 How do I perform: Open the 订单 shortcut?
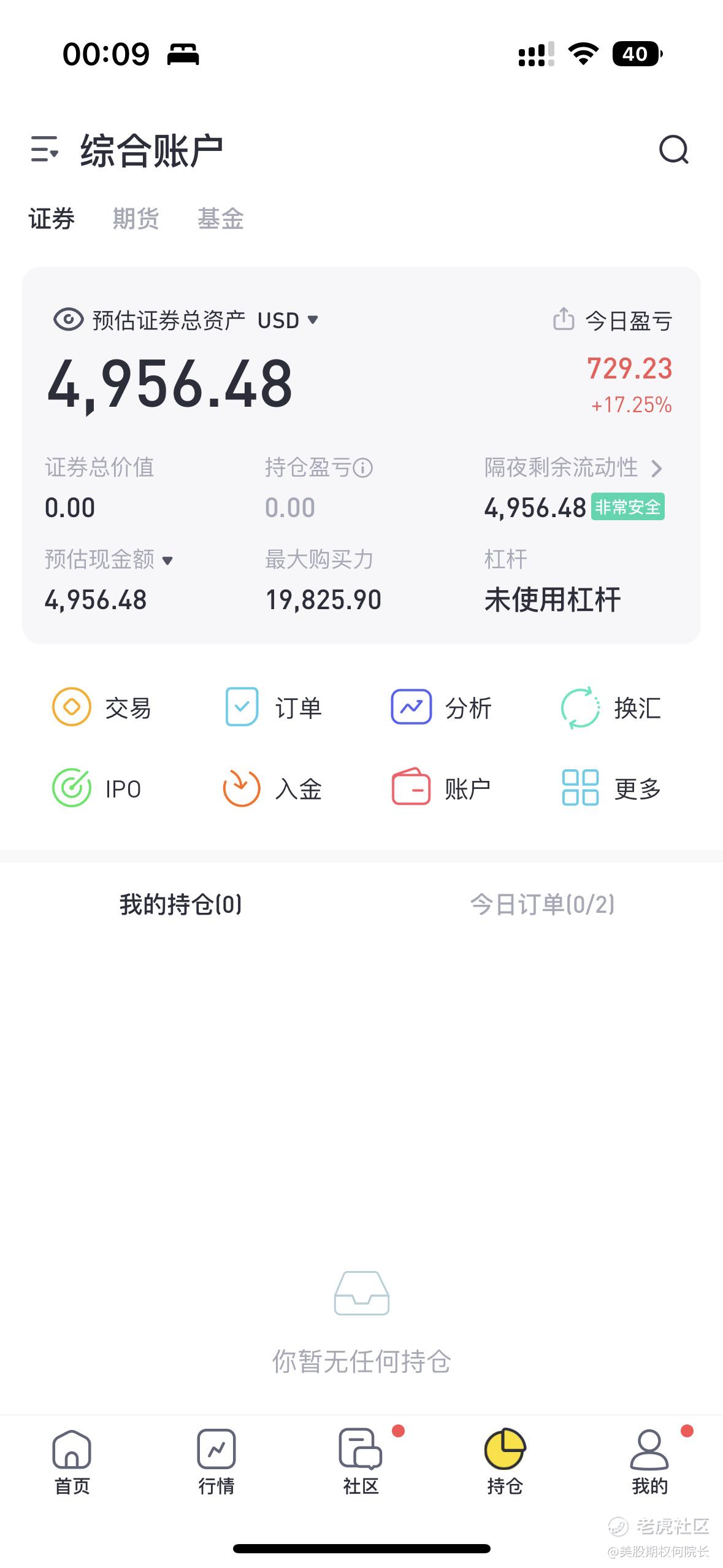pyautogui.click(x=273, y=707)
